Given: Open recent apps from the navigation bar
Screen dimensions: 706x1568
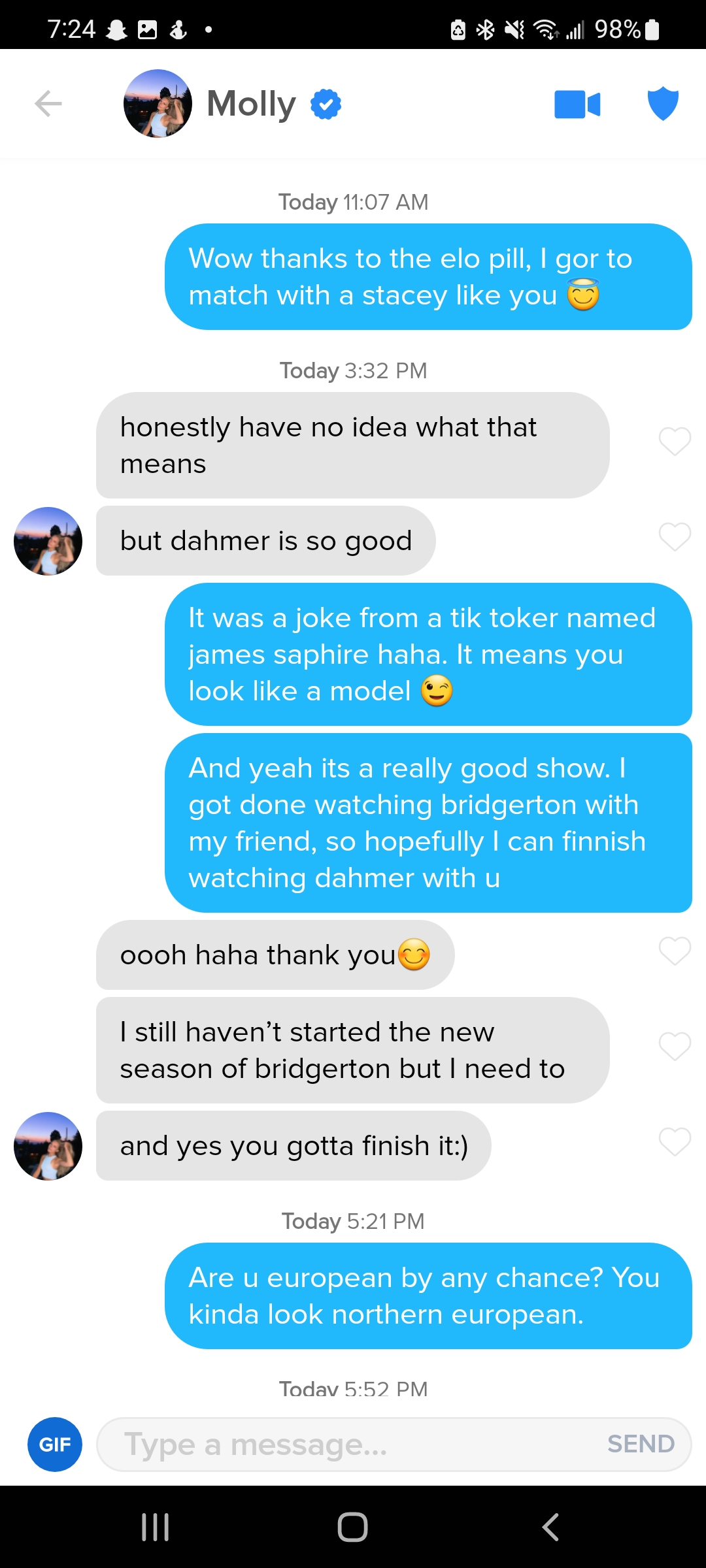Looking at the screenshot, I should [x=156, y=1527].
